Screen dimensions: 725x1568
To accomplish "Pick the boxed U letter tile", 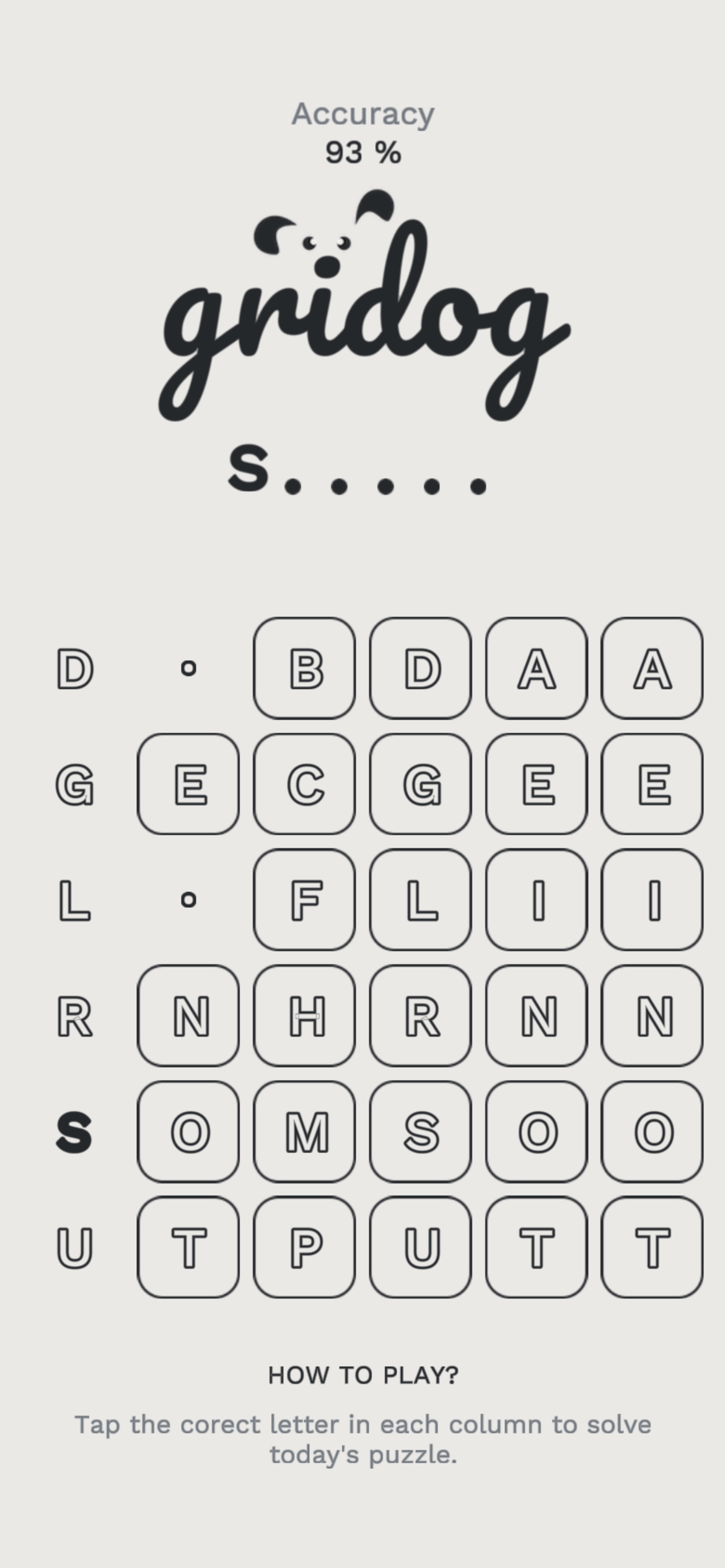I will pyautogui.click(x=420, y=1247).
